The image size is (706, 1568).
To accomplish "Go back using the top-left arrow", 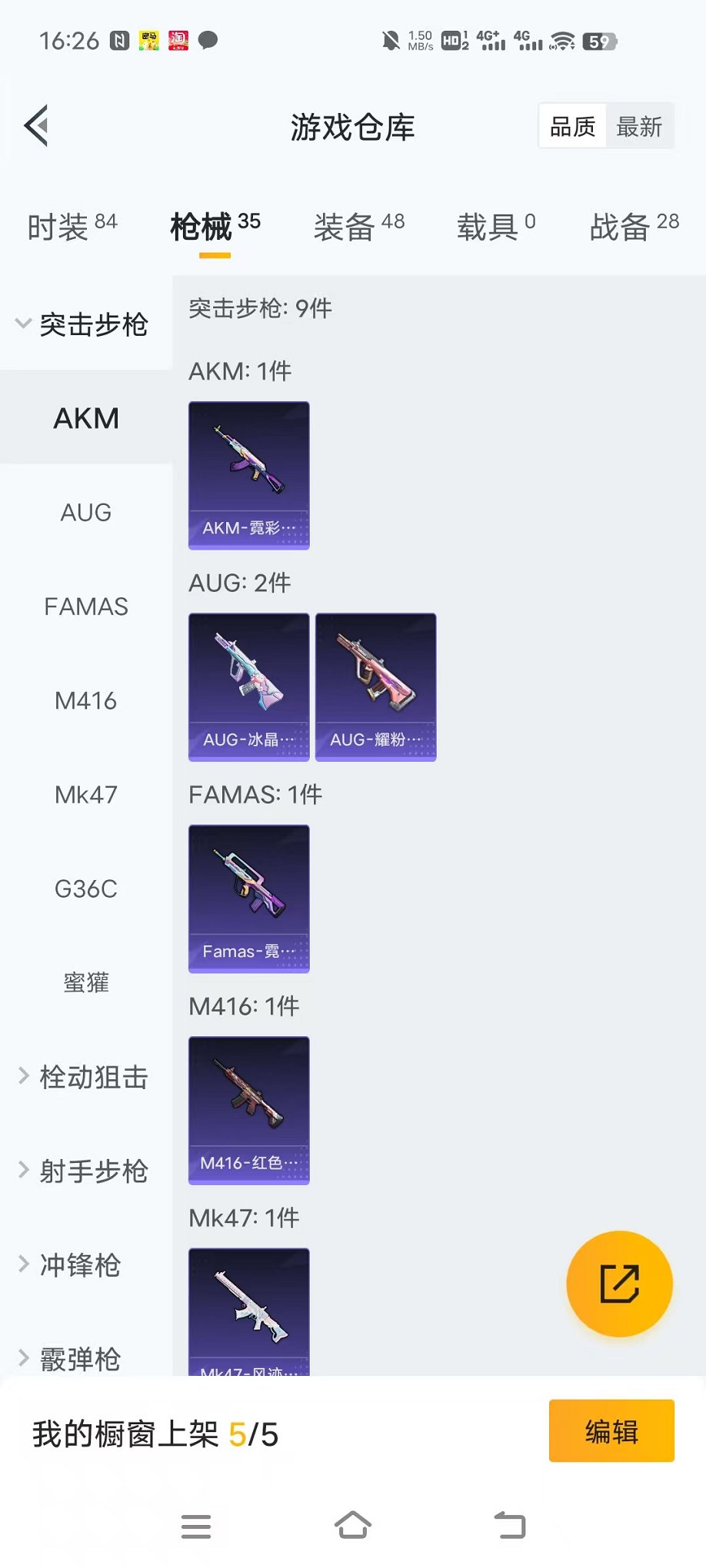I will click(x=36, y=125).
